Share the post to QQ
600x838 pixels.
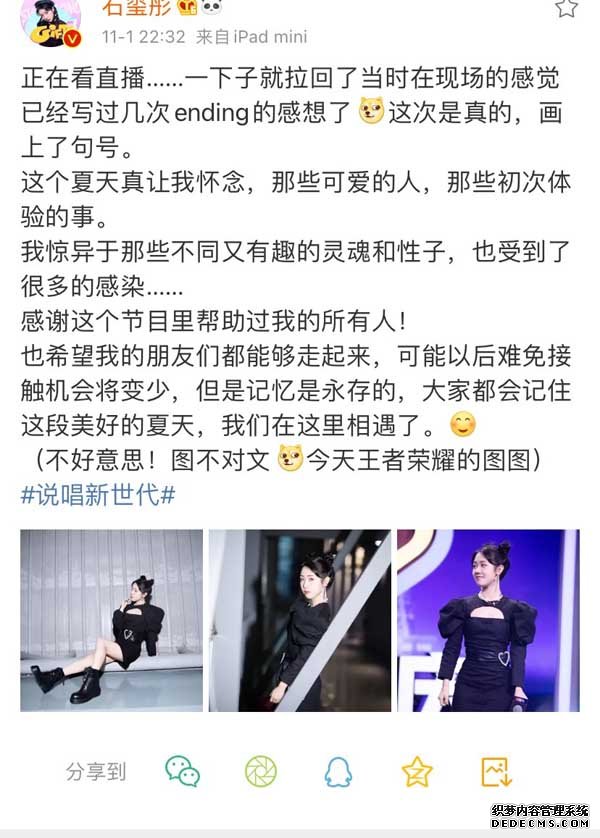(339, 770)
